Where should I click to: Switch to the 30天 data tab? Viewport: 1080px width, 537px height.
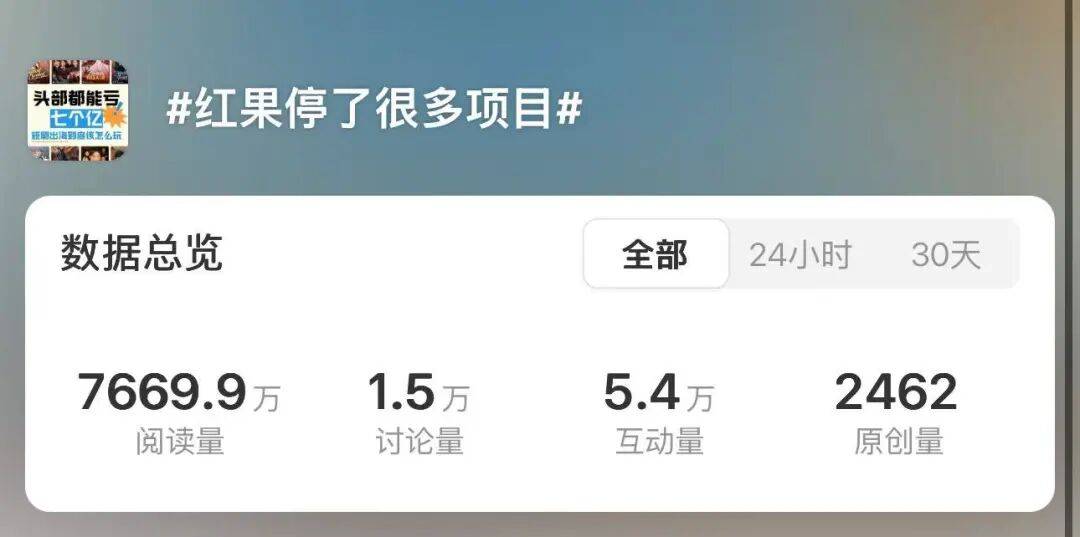click(x=945, y=255)
